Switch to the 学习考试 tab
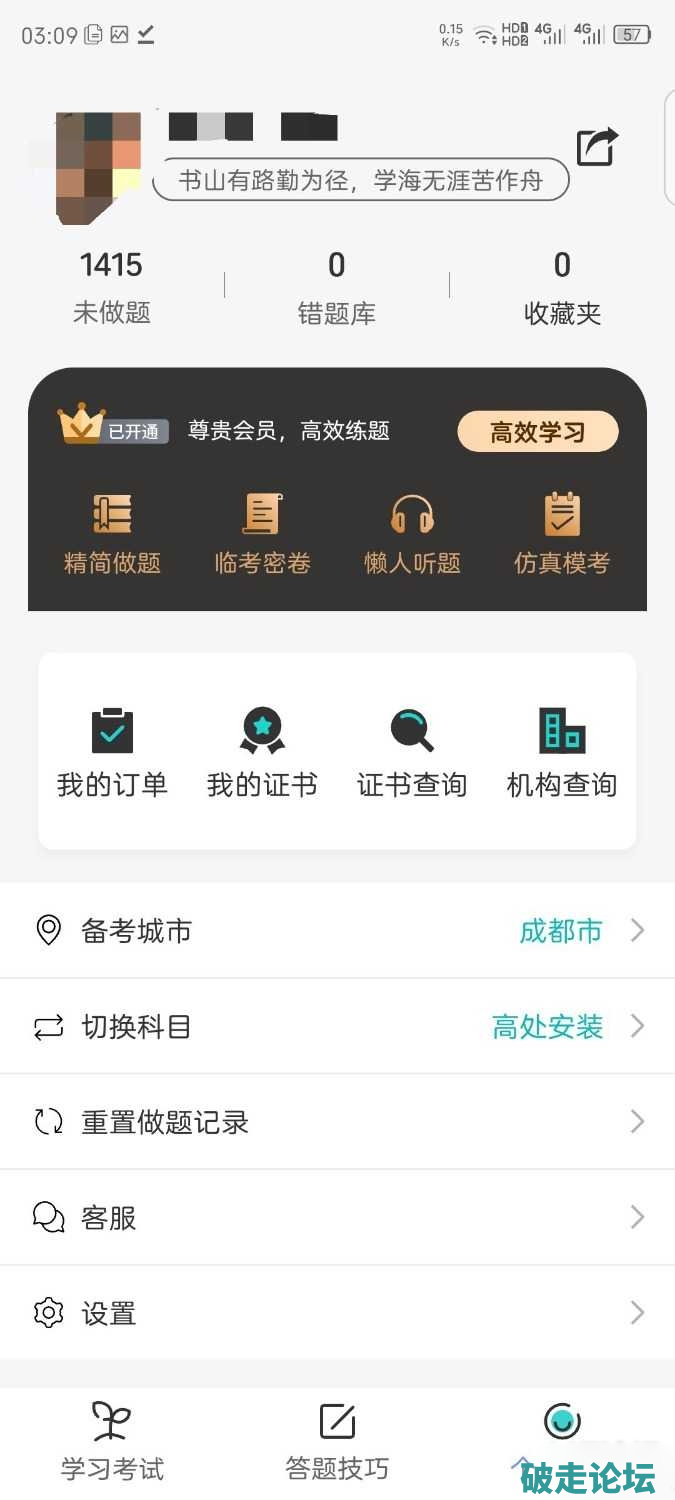Image resolution: width=675 pixels, height=1500 pixels. 112,1441
